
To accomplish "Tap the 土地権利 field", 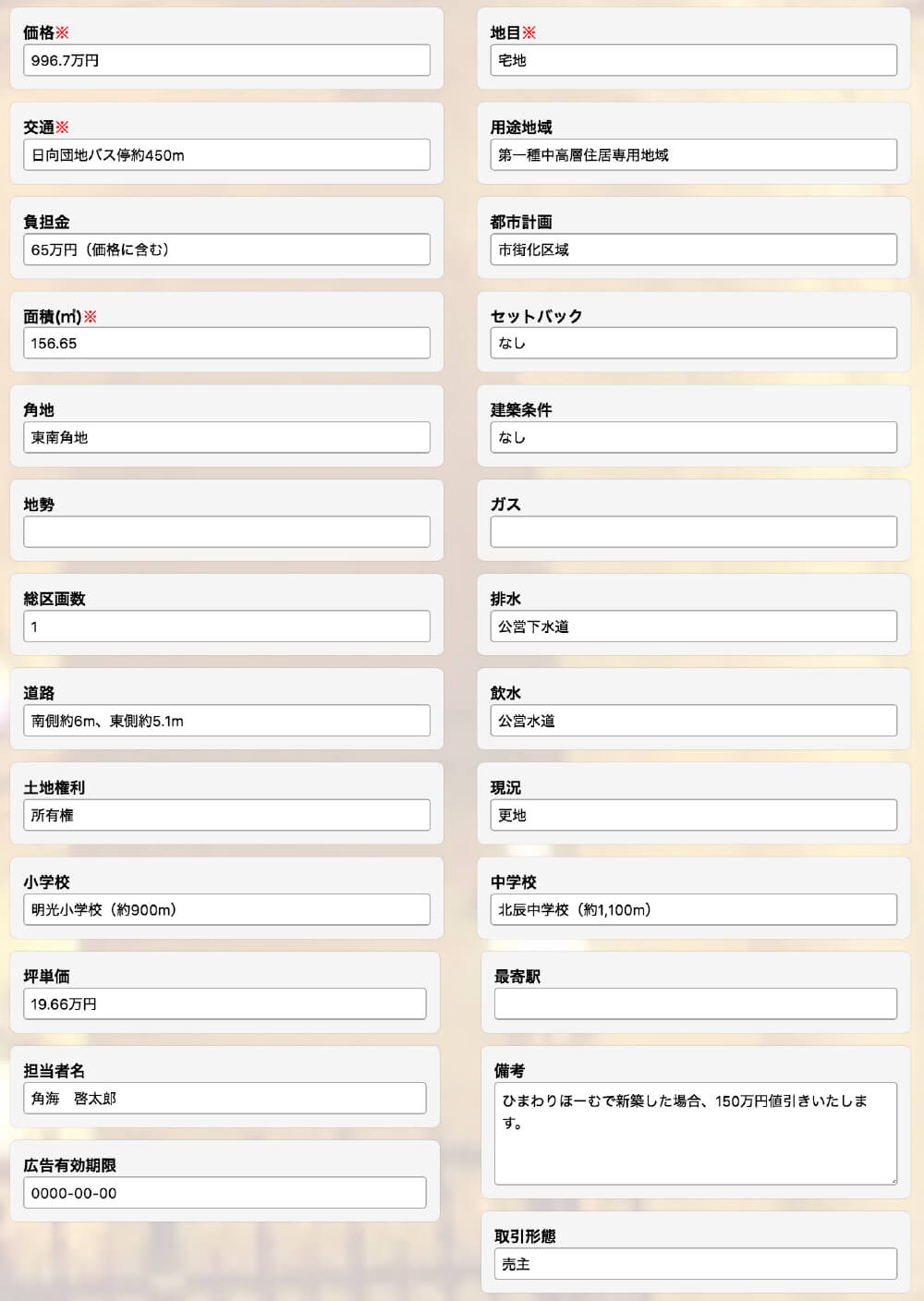I will point(226,815).
